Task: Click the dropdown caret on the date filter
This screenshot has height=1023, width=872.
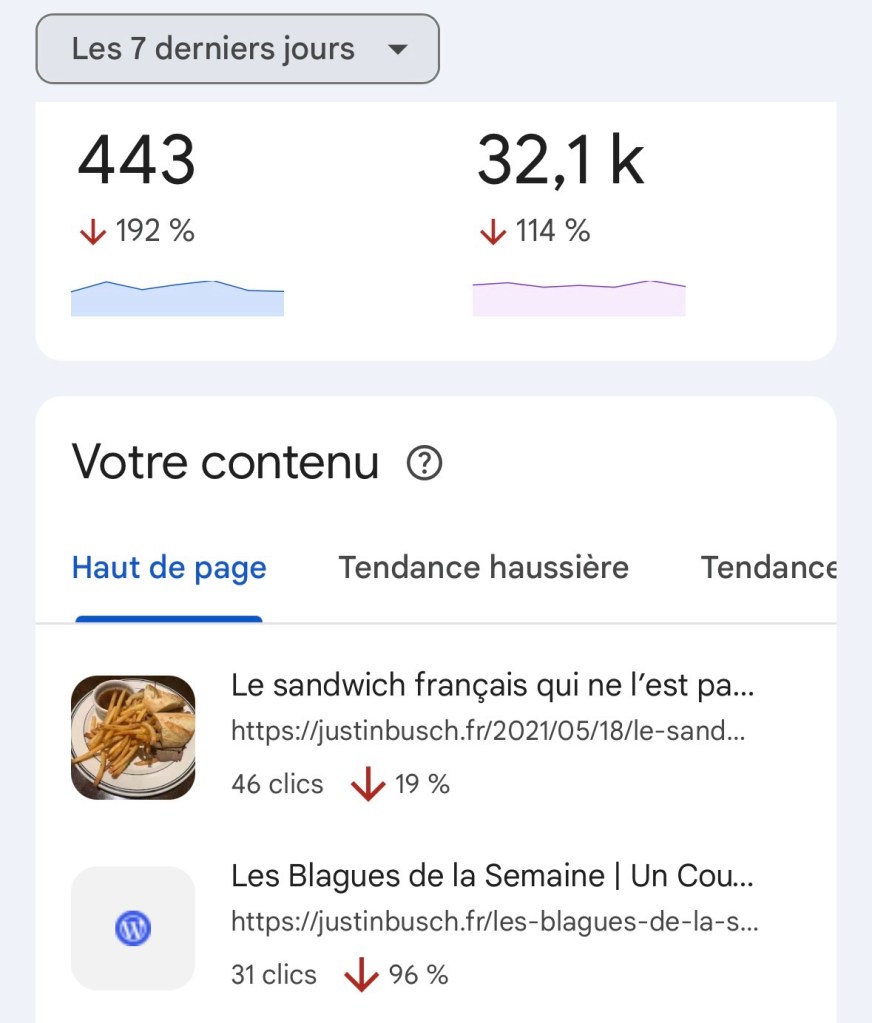Action: click(x=398, y=48)
